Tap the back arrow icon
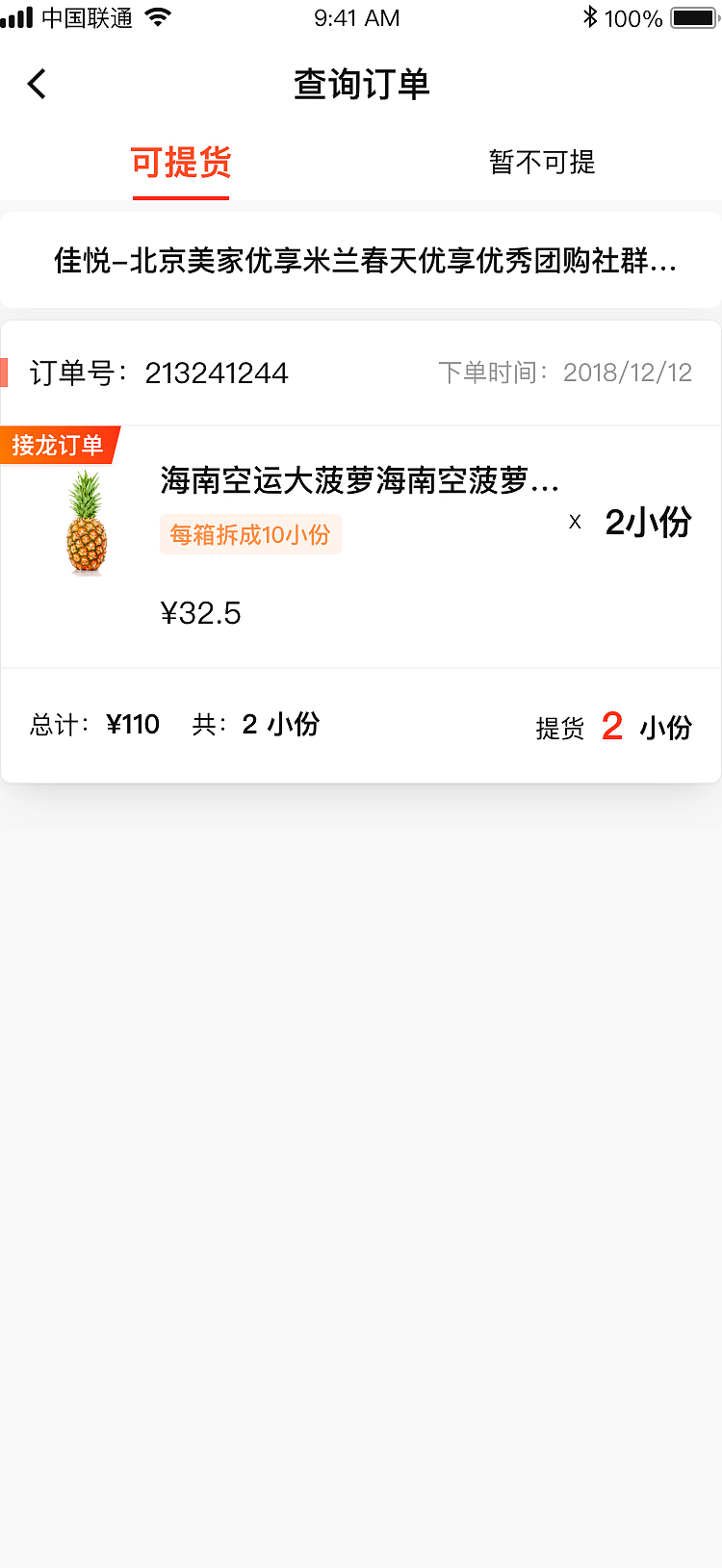The height and width of the screenshot is (1568, 722). coord(37,84)
